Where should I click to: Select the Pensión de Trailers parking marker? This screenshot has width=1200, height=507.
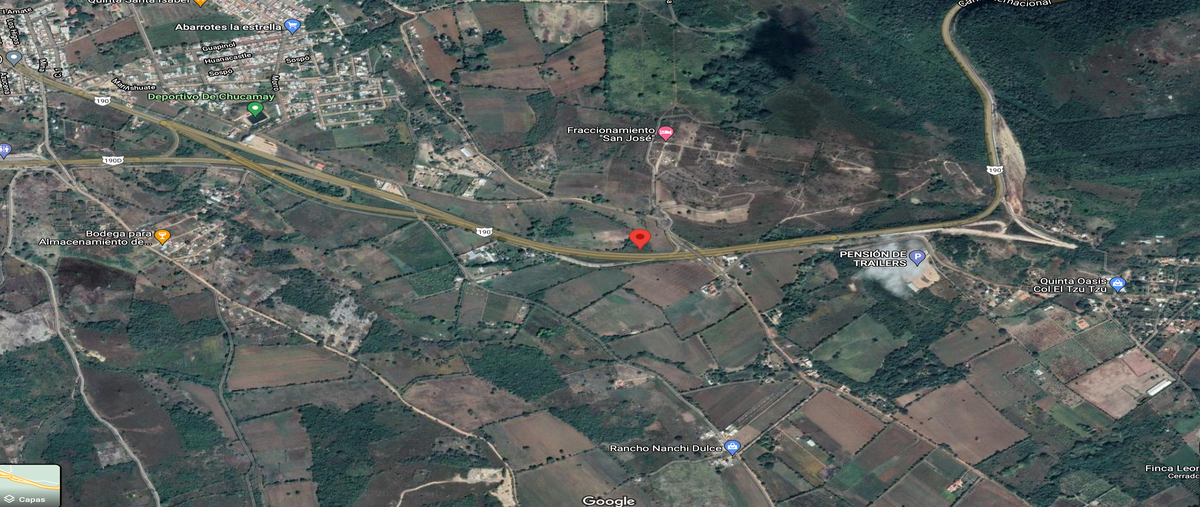[x=917, y=257]
